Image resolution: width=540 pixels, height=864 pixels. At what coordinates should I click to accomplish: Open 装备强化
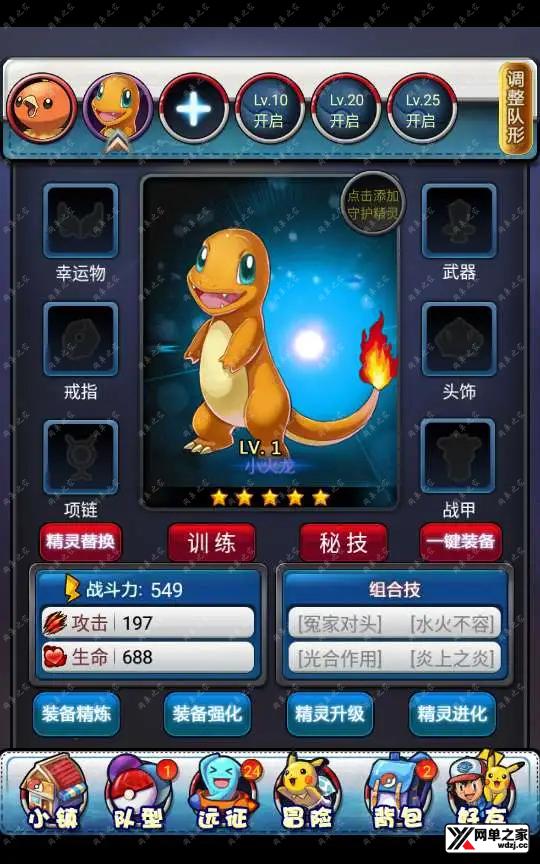207,714
